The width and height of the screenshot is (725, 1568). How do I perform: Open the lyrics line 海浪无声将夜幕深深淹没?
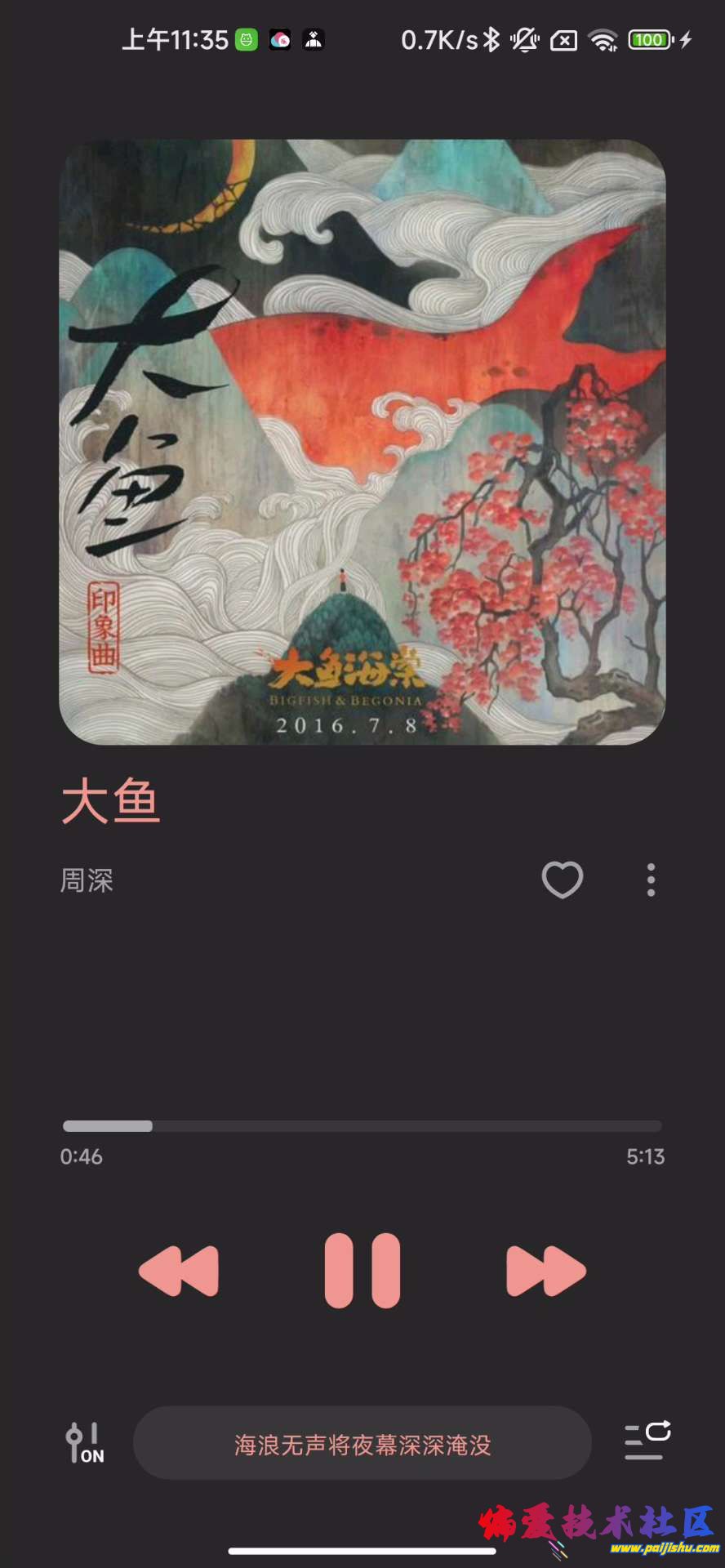coord(362,1444)
